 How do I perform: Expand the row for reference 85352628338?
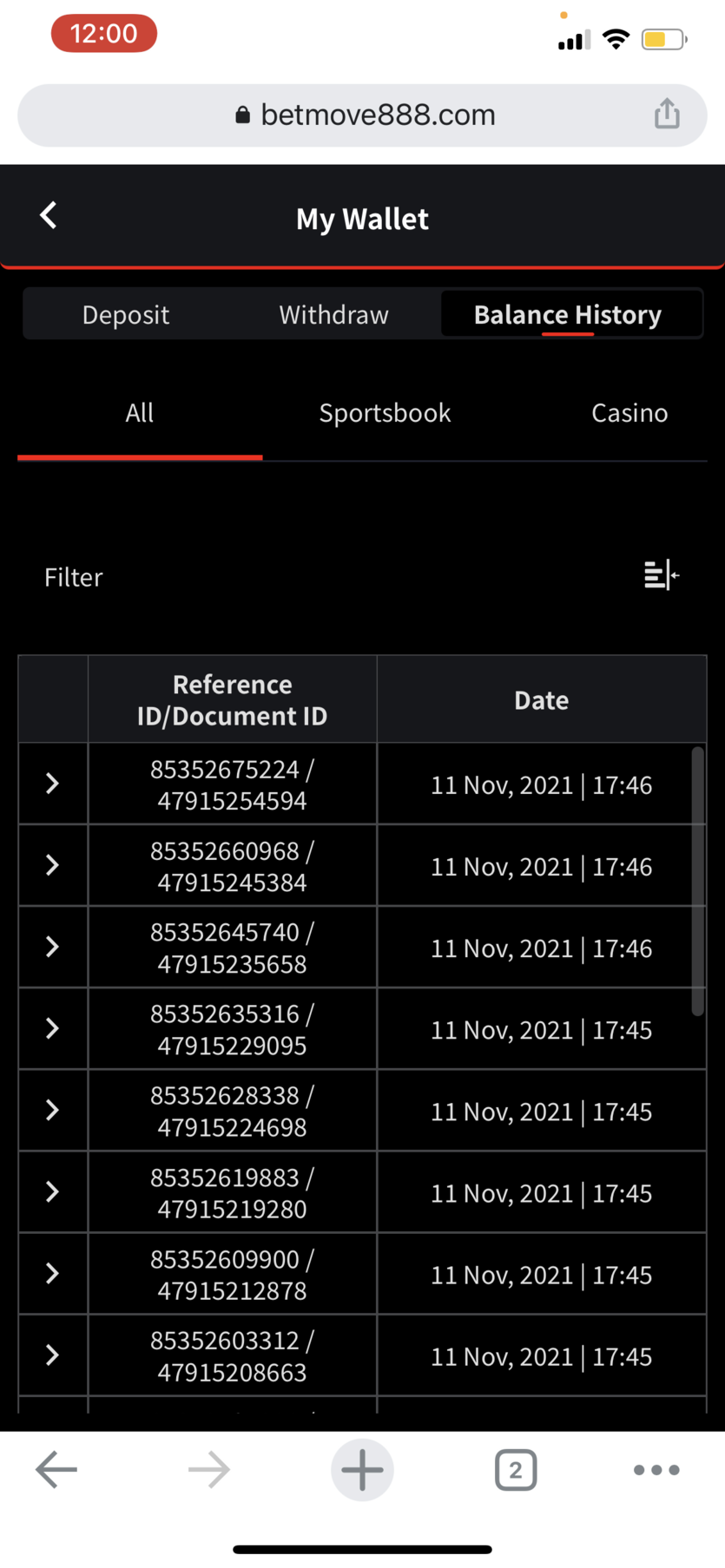[x=52, y=1110]
